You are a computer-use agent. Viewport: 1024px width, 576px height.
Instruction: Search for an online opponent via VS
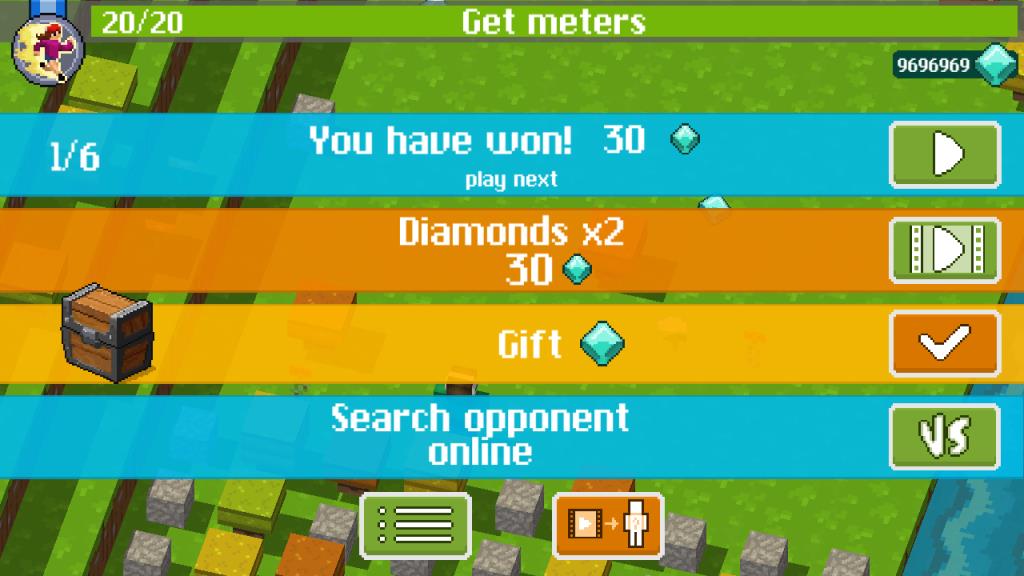[x=944, y=437]
